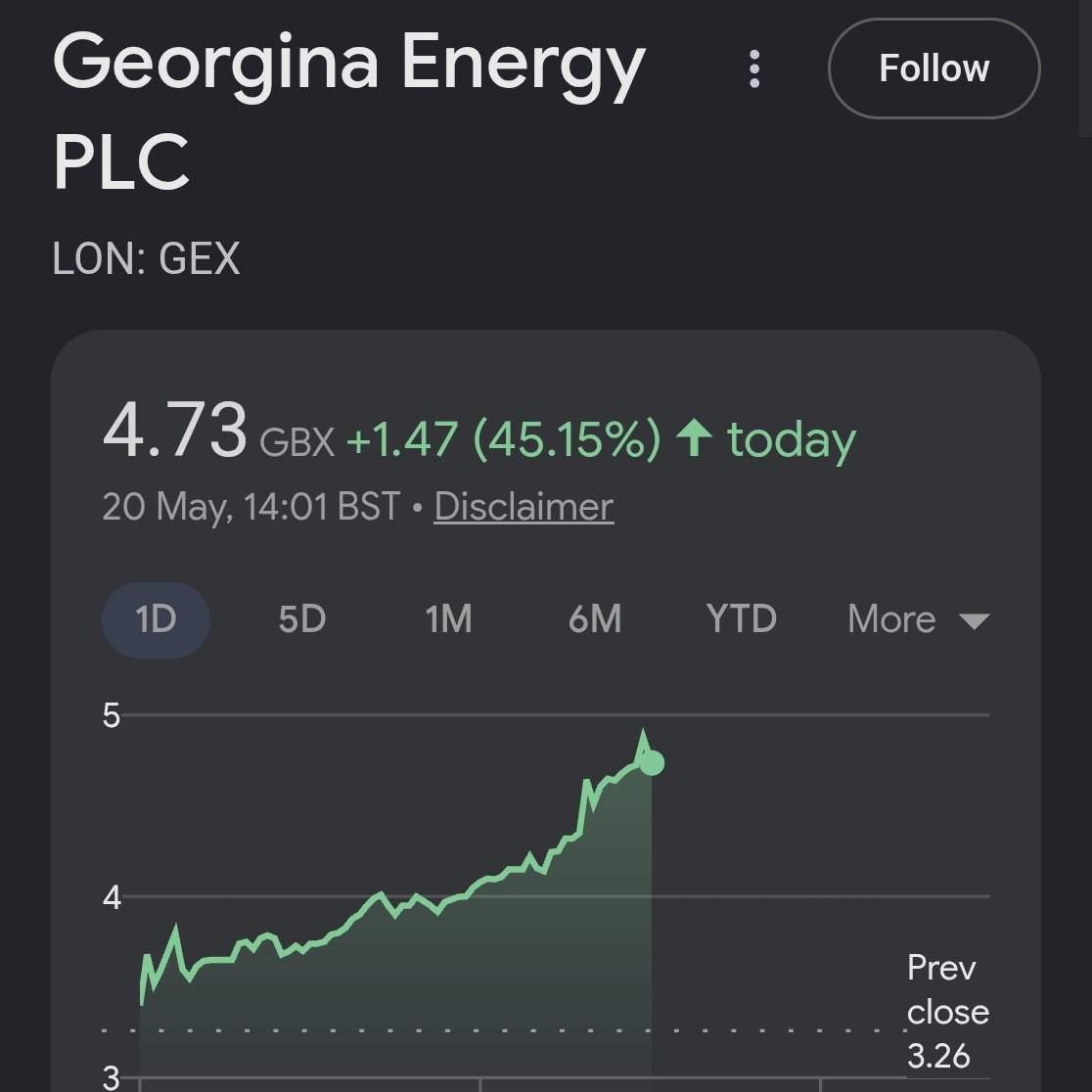Switch to the 5D chart range
This screenshot has height=1092, width=1092.
pyautogui.click(x=302, y=619)
